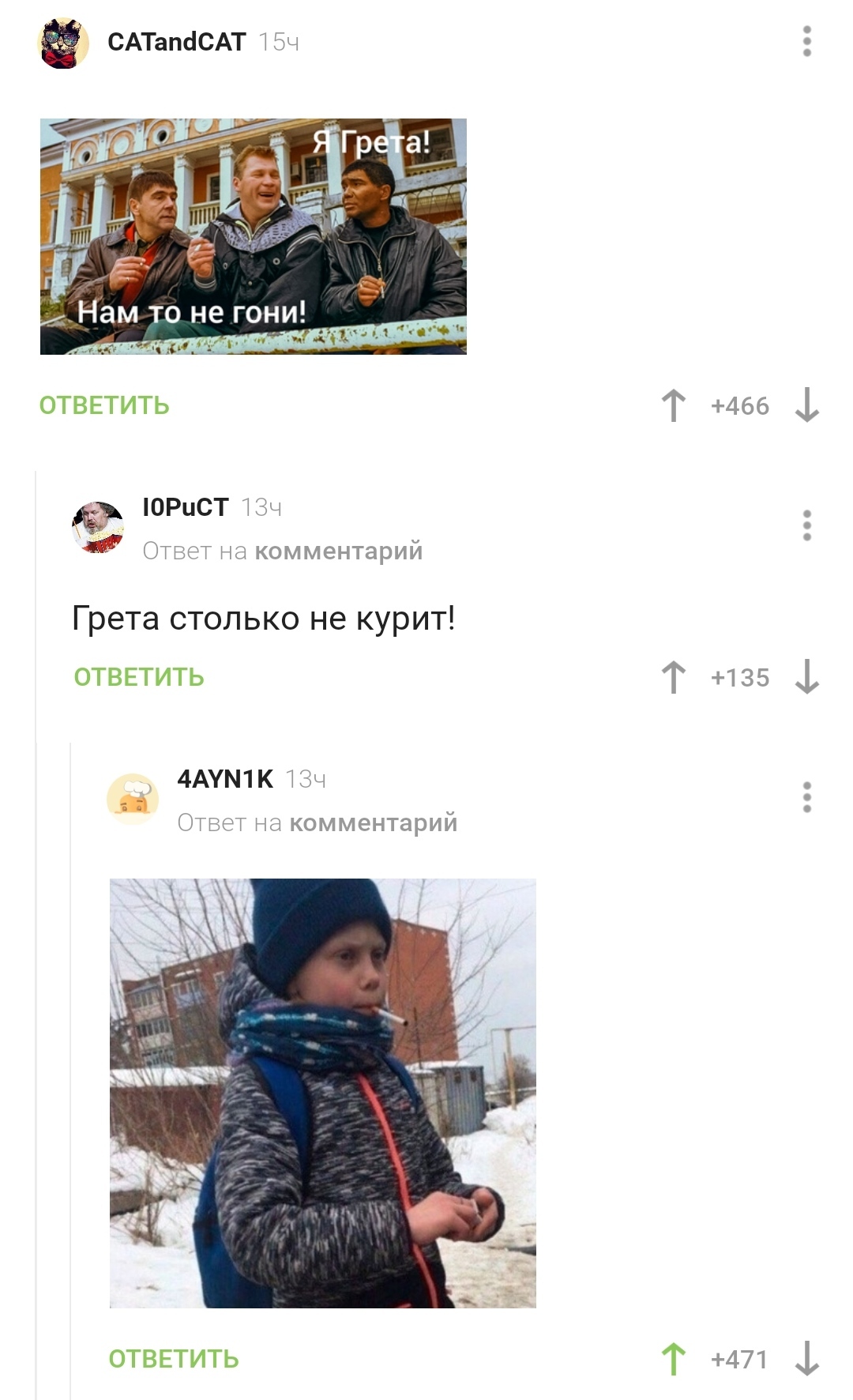This screenshot has height=1400, width=853.
Task: Downvote 4AYN1K's comment with +471
Action: pyautogui.click(x=806, y=1359)
